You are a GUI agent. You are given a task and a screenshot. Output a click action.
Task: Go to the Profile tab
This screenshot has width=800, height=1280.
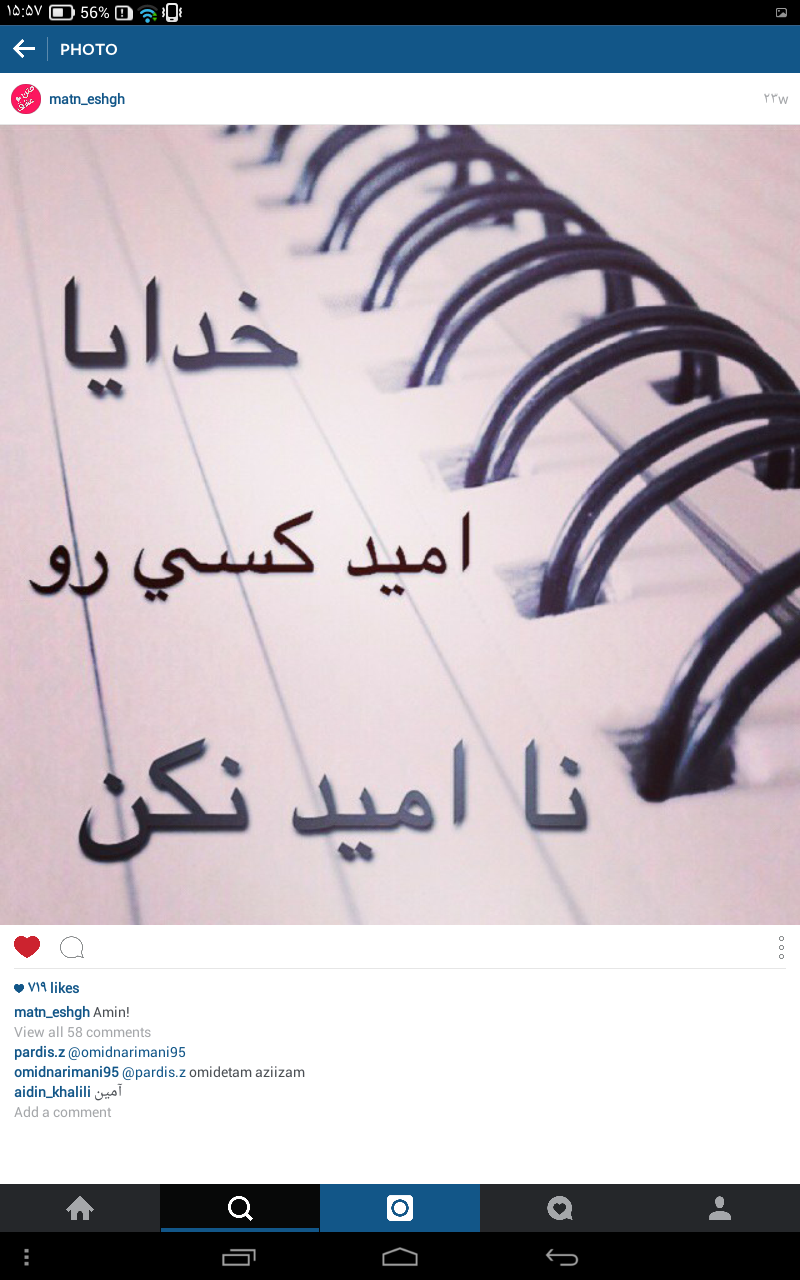(x=720, y=1208)
